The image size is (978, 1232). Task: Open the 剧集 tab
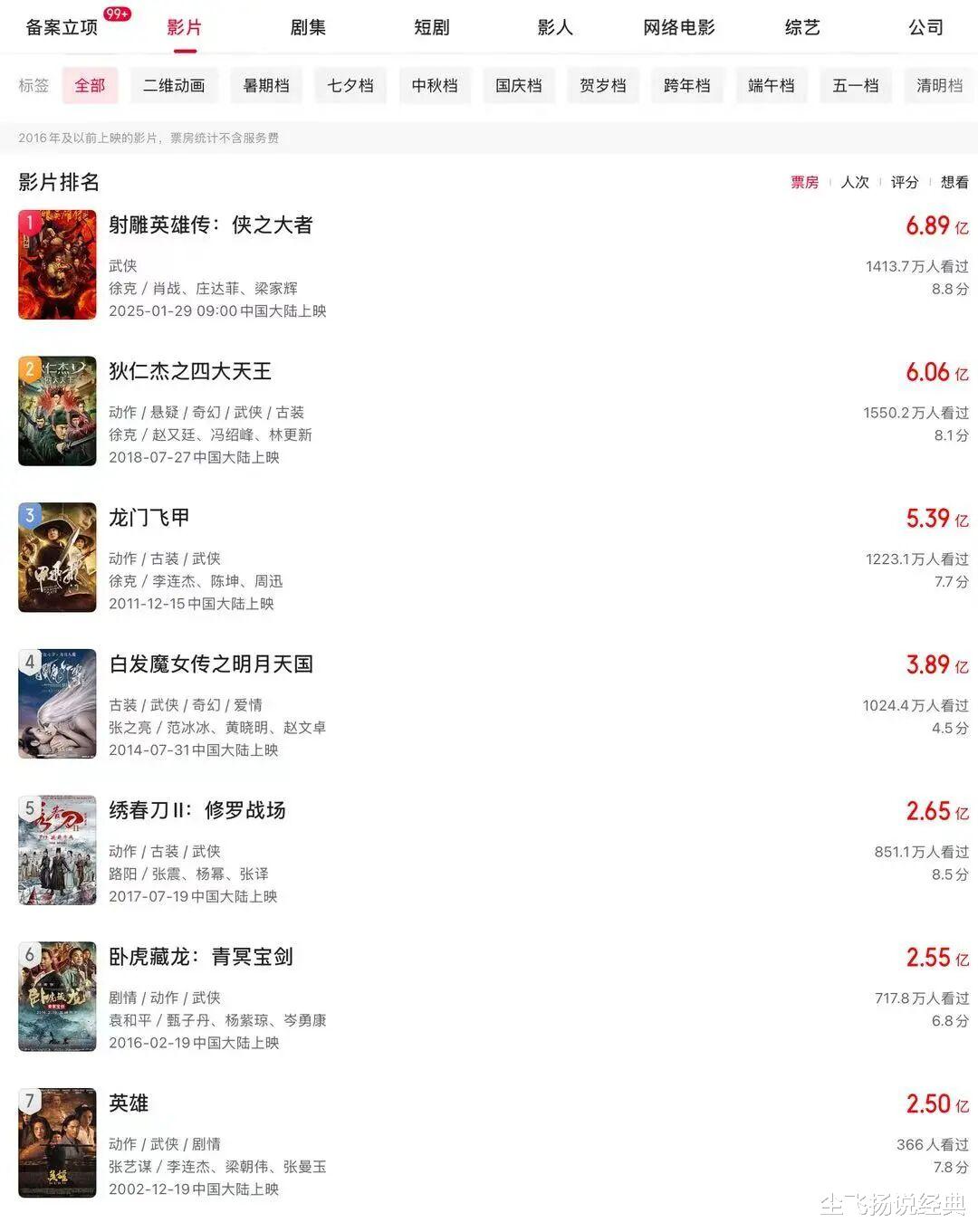click(x=308, y=27)
